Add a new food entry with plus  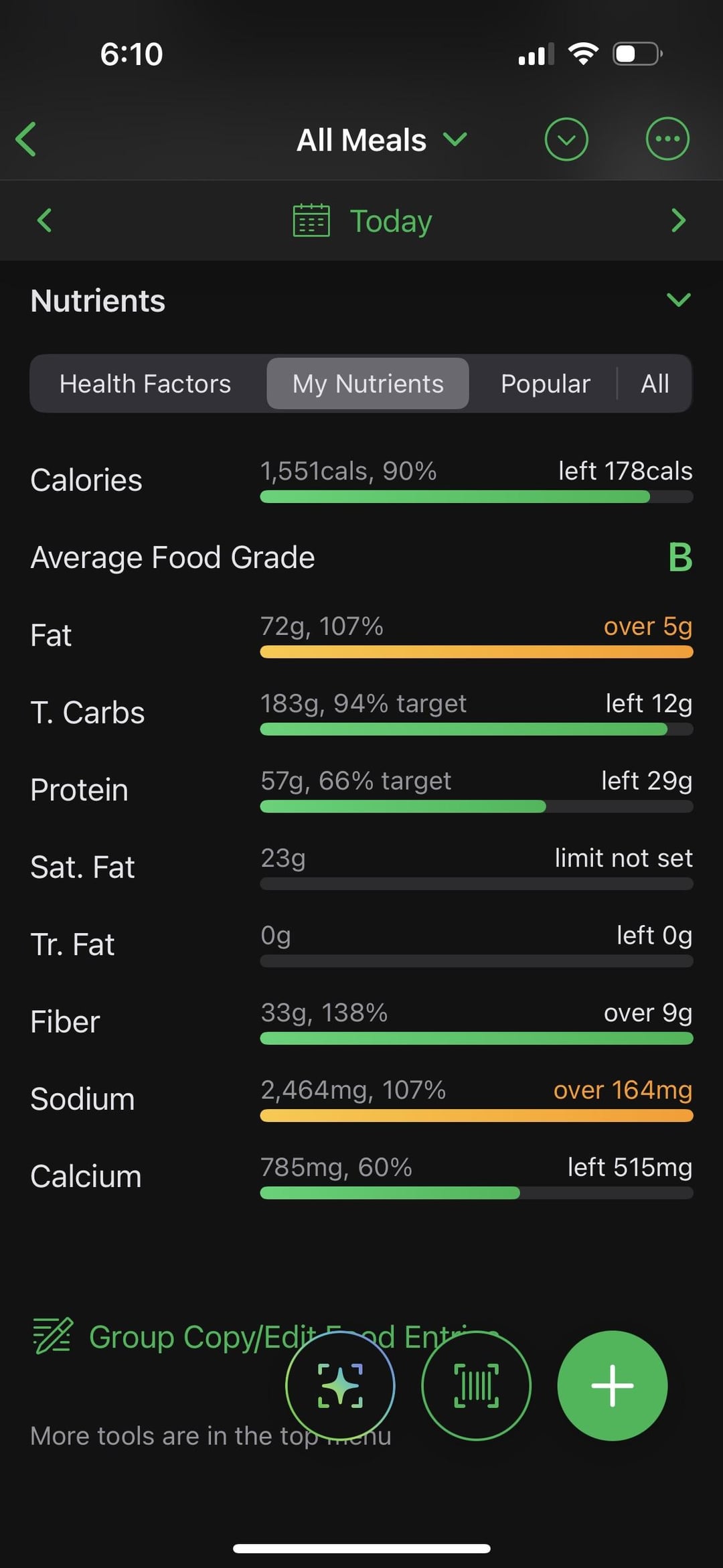[x=612, y=1385]
